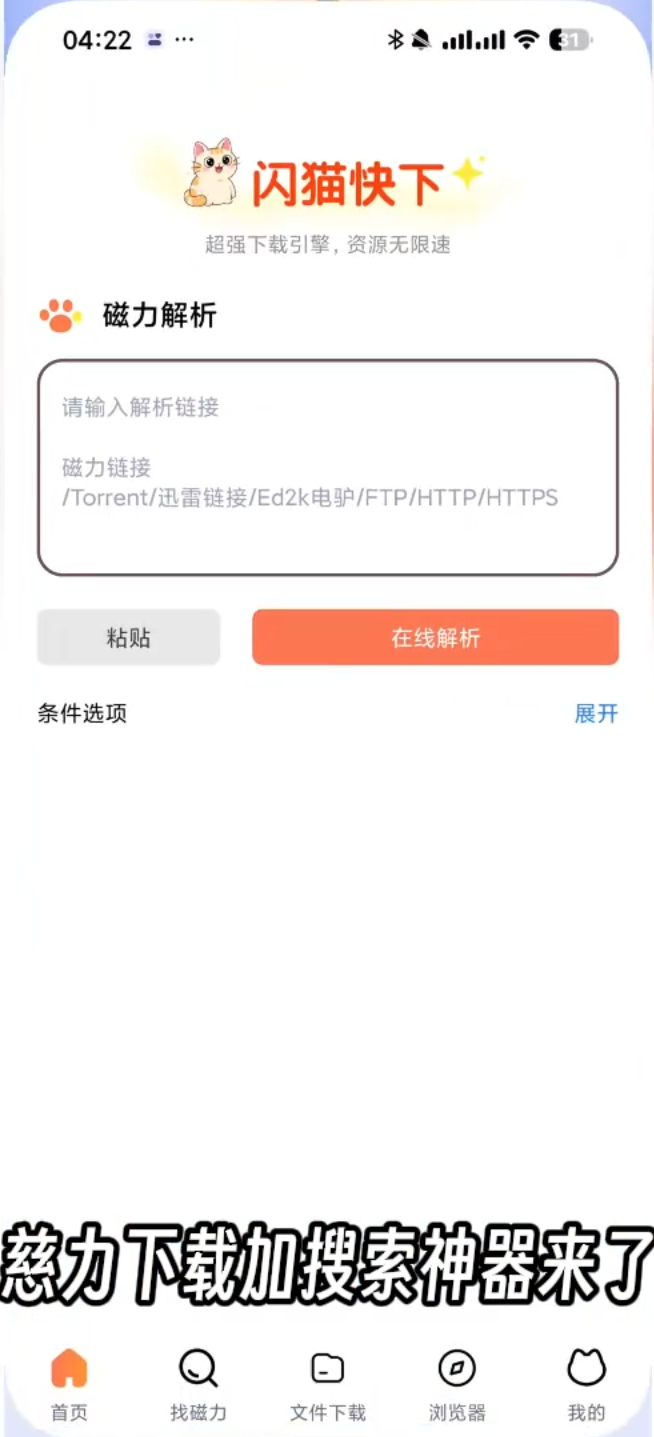Go to the 文件下载 downloads tab
The image size is (654, 1437).
tap(327, 1384)
